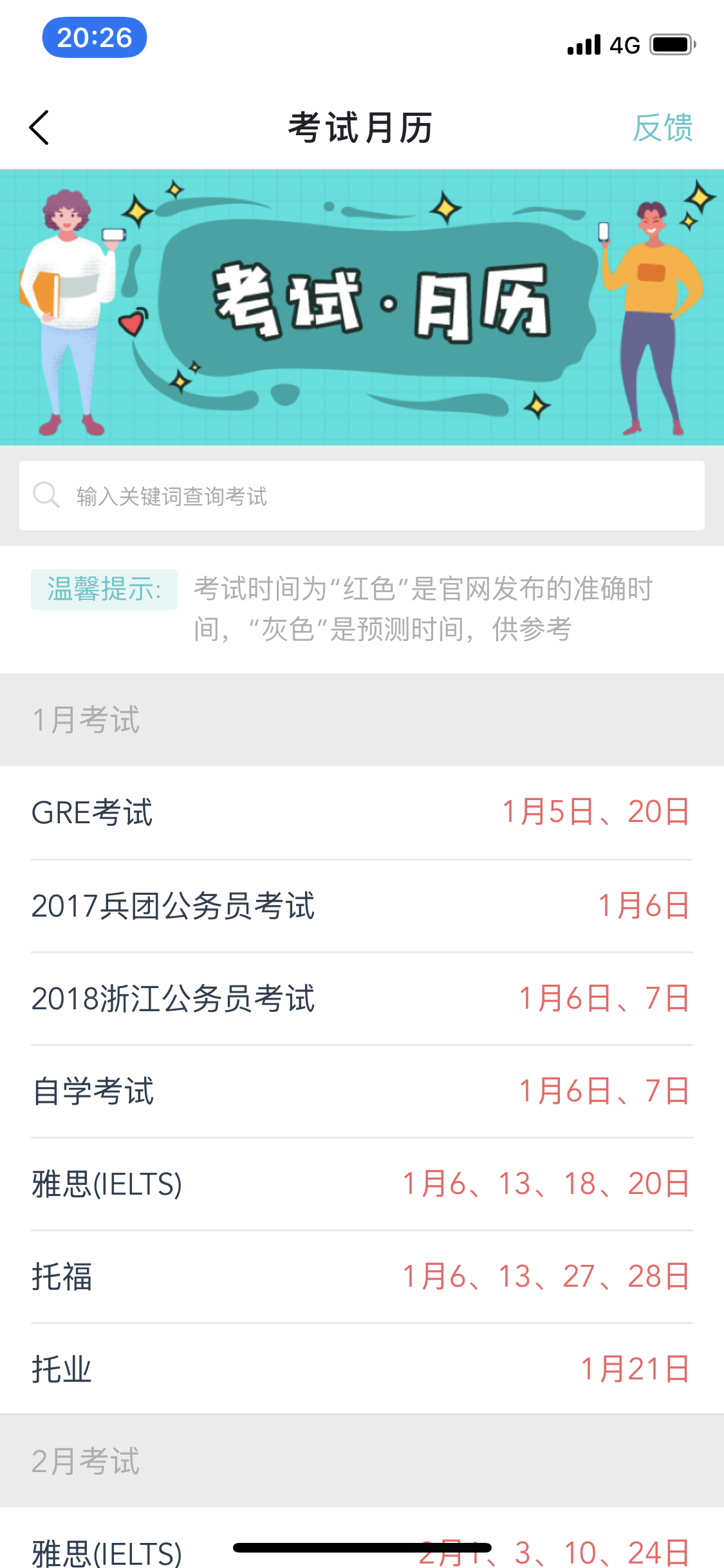
Task: Open the 反馈 feedback link
Action: click(x=662, y=127)
